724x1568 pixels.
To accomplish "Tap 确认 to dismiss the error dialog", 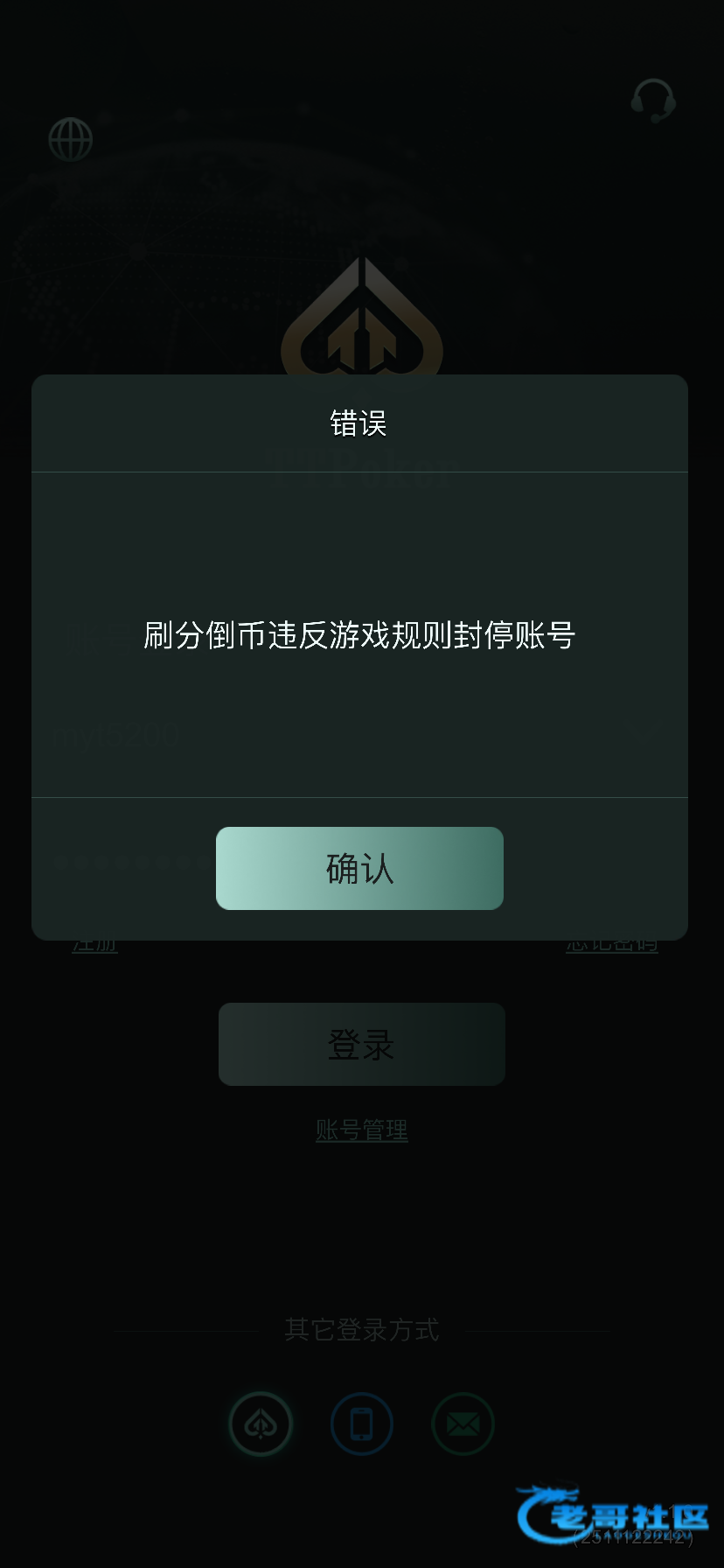I will pyautogui.click(x=359, y=868).
